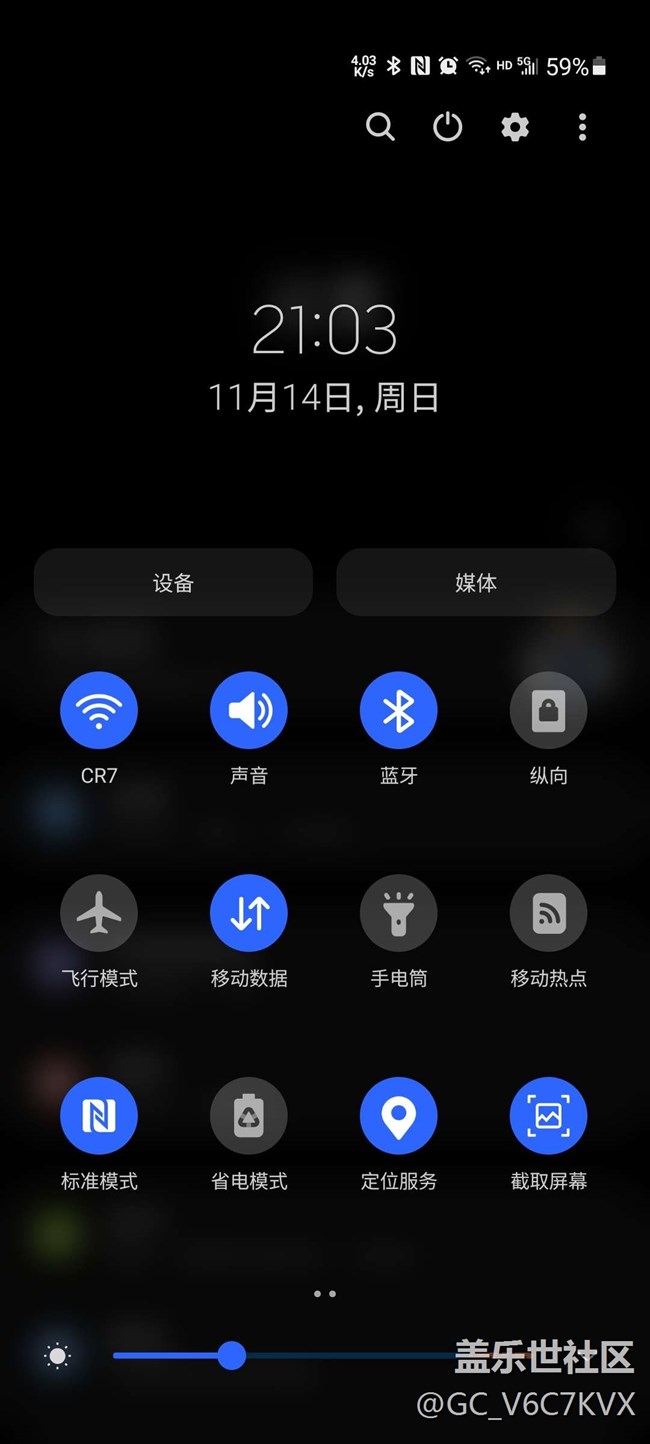Tap 截取屏幕 to capture a screenshot
The image size is (650, 1444).
pyautogui.click(x=548, y=1117)
